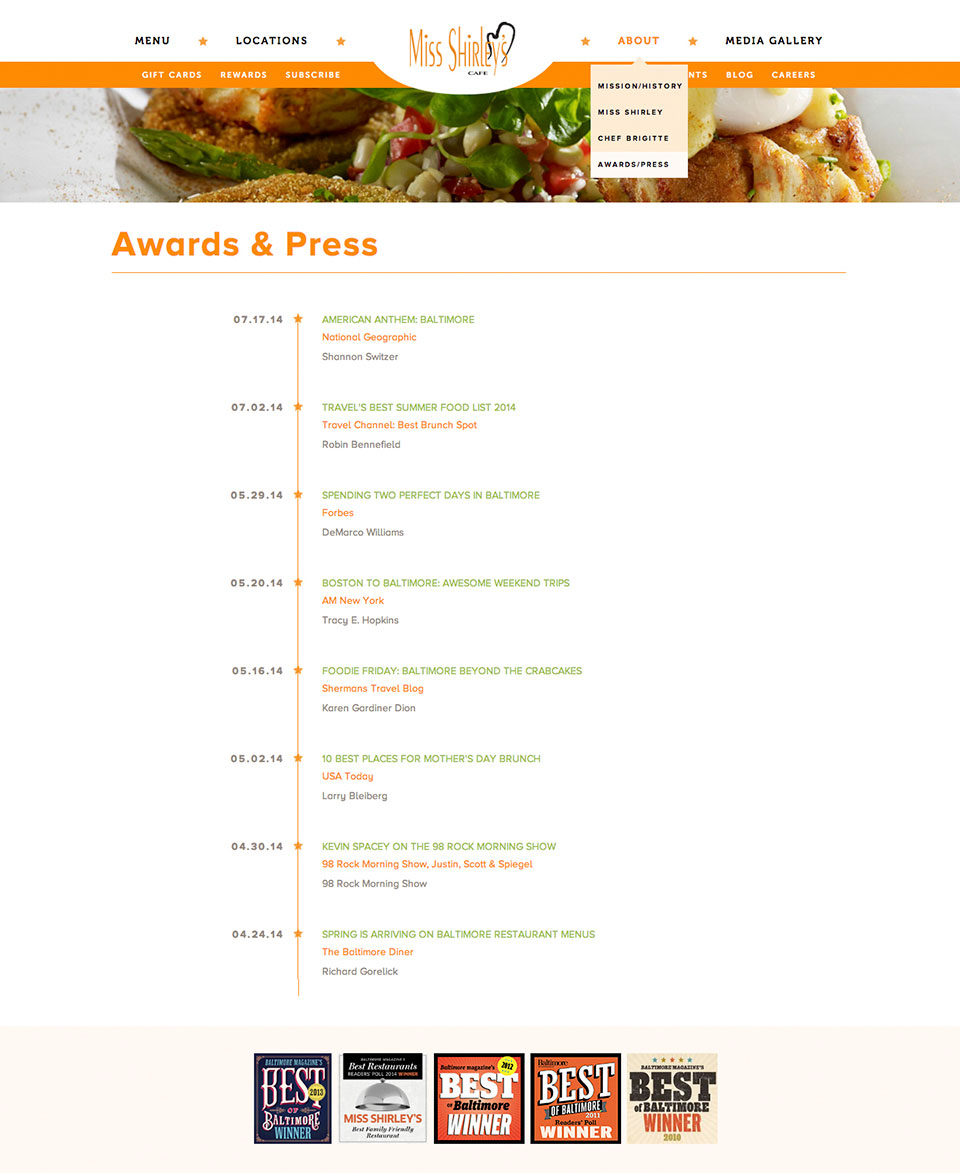Image resolution: width=960 pixels, height=1173 pixels.
Task: Tap the Miss Shirley's Cafe logo
Action: [461, 48]
